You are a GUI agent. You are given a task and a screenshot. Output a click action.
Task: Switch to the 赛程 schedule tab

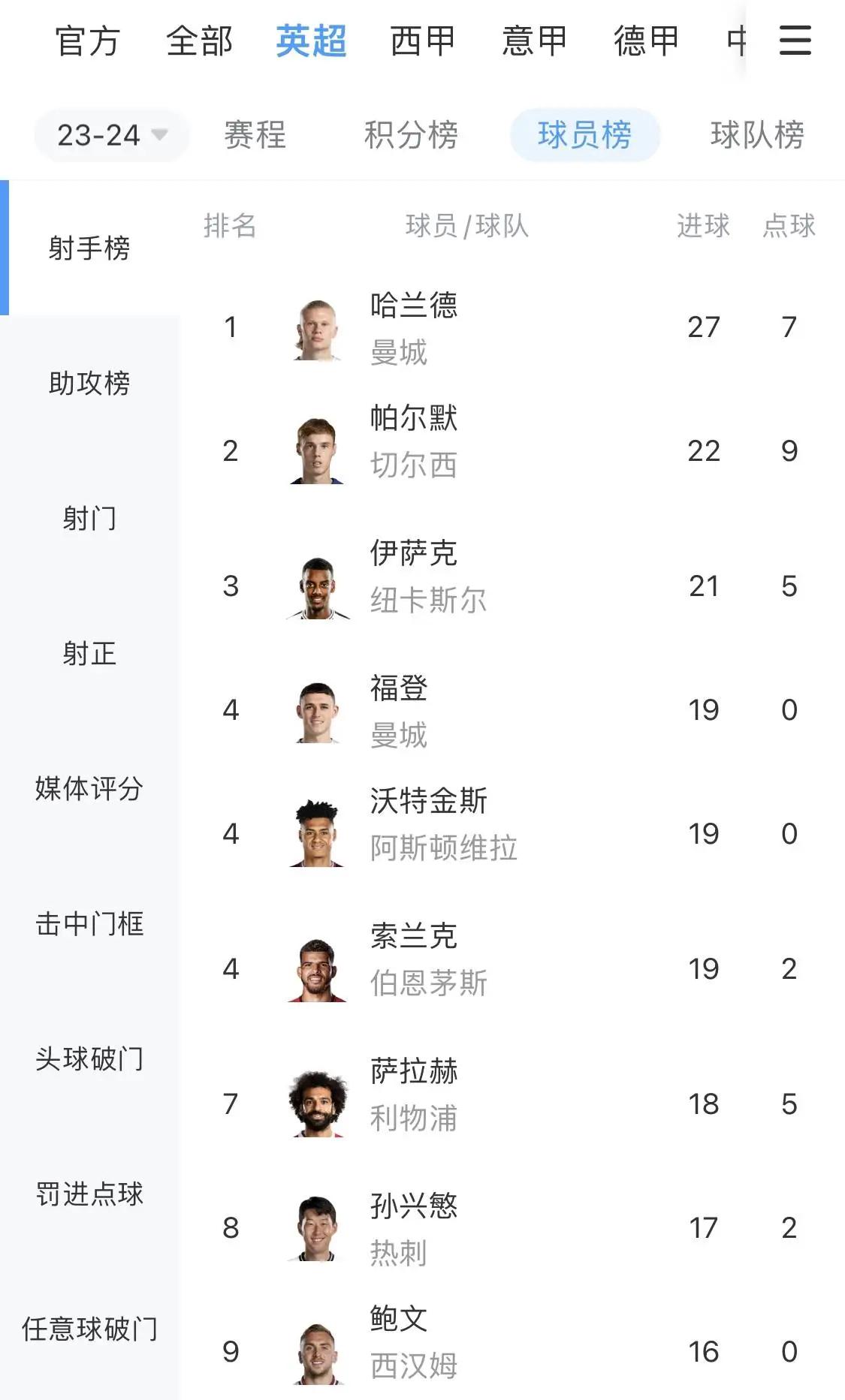(255, 135)
